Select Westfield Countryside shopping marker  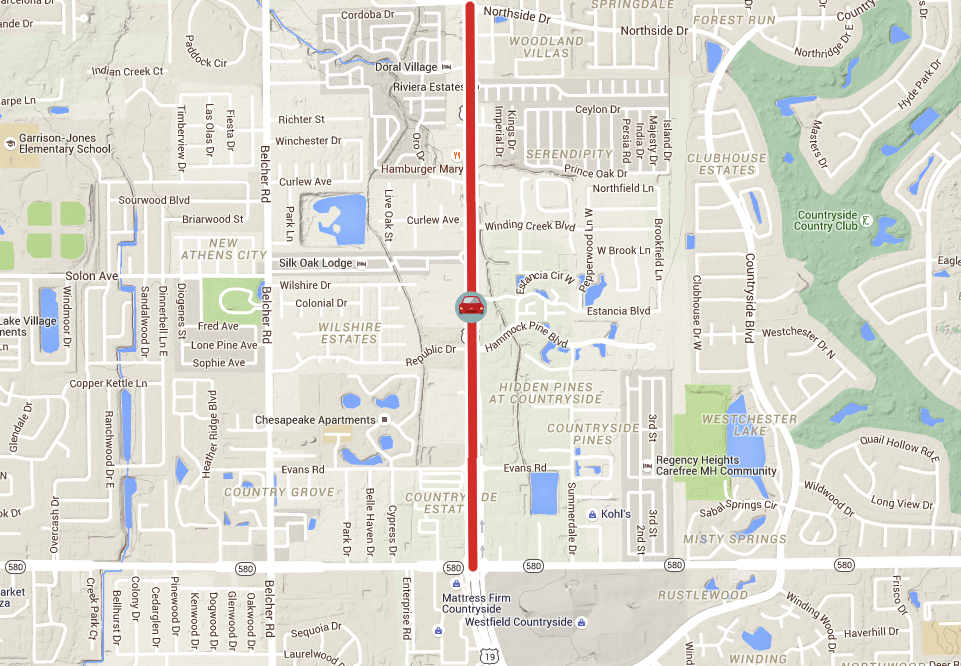click(x=582, y=622)
